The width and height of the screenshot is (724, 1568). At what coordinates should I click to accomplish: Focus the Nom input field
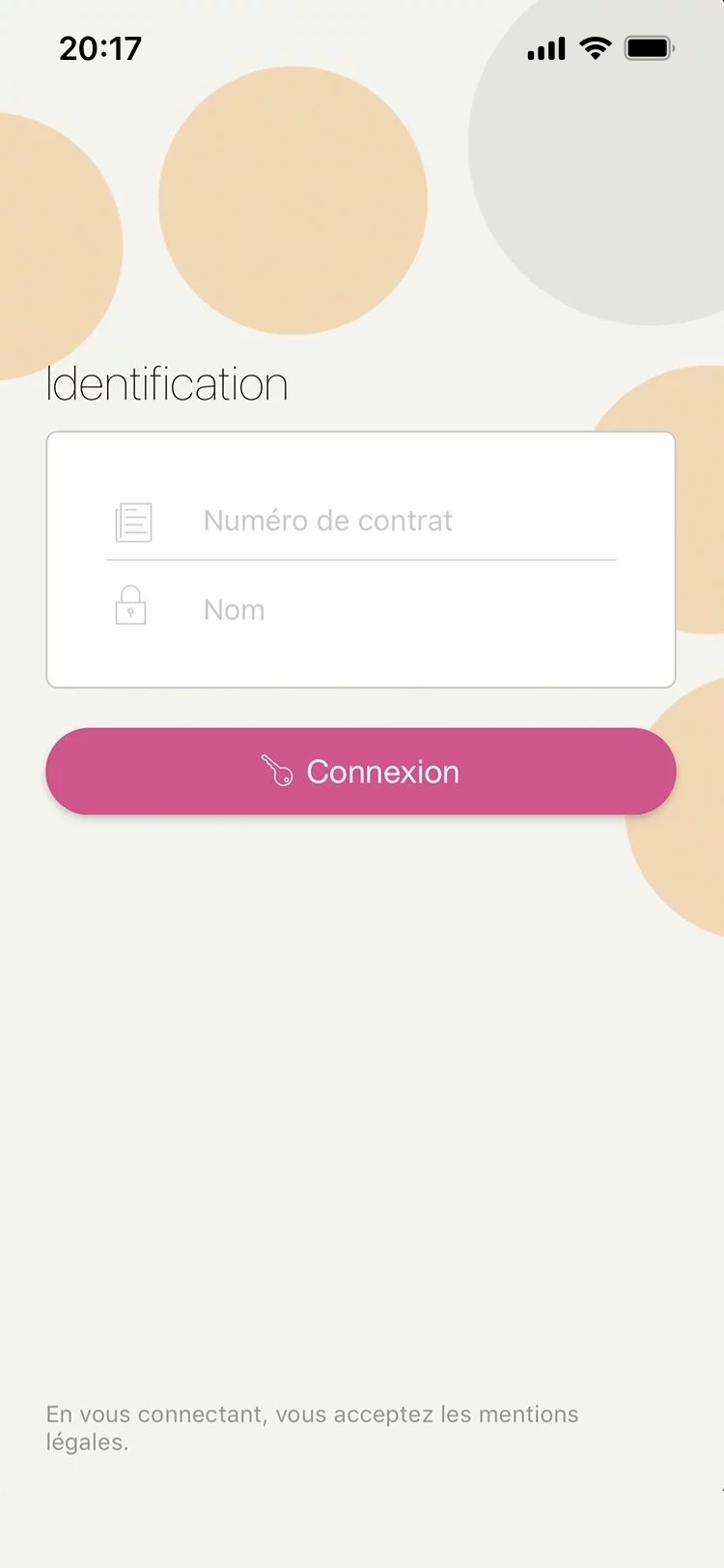405,610
